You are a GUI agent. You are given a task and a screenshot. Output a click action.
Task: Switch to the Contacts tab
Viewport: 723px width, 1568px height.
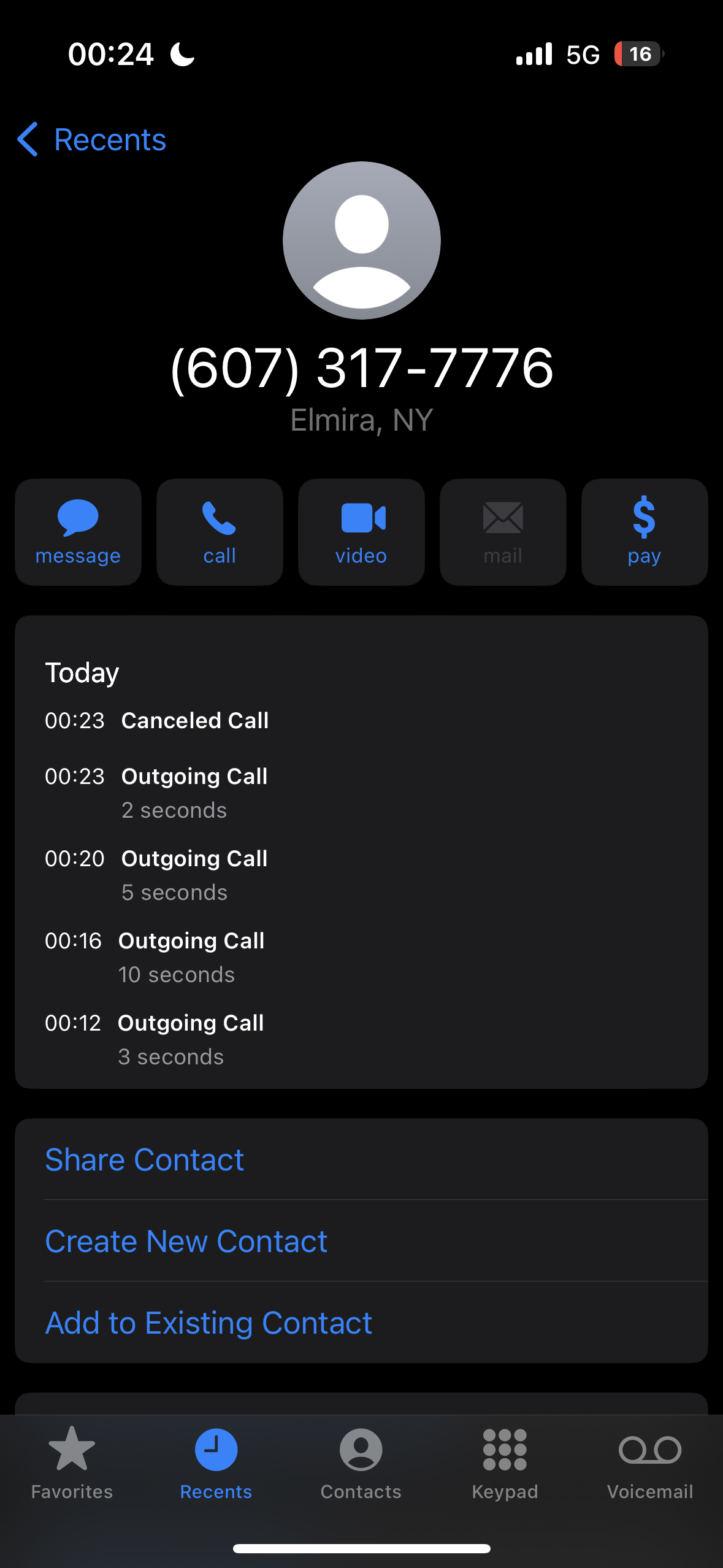[x=361, y=1464]
